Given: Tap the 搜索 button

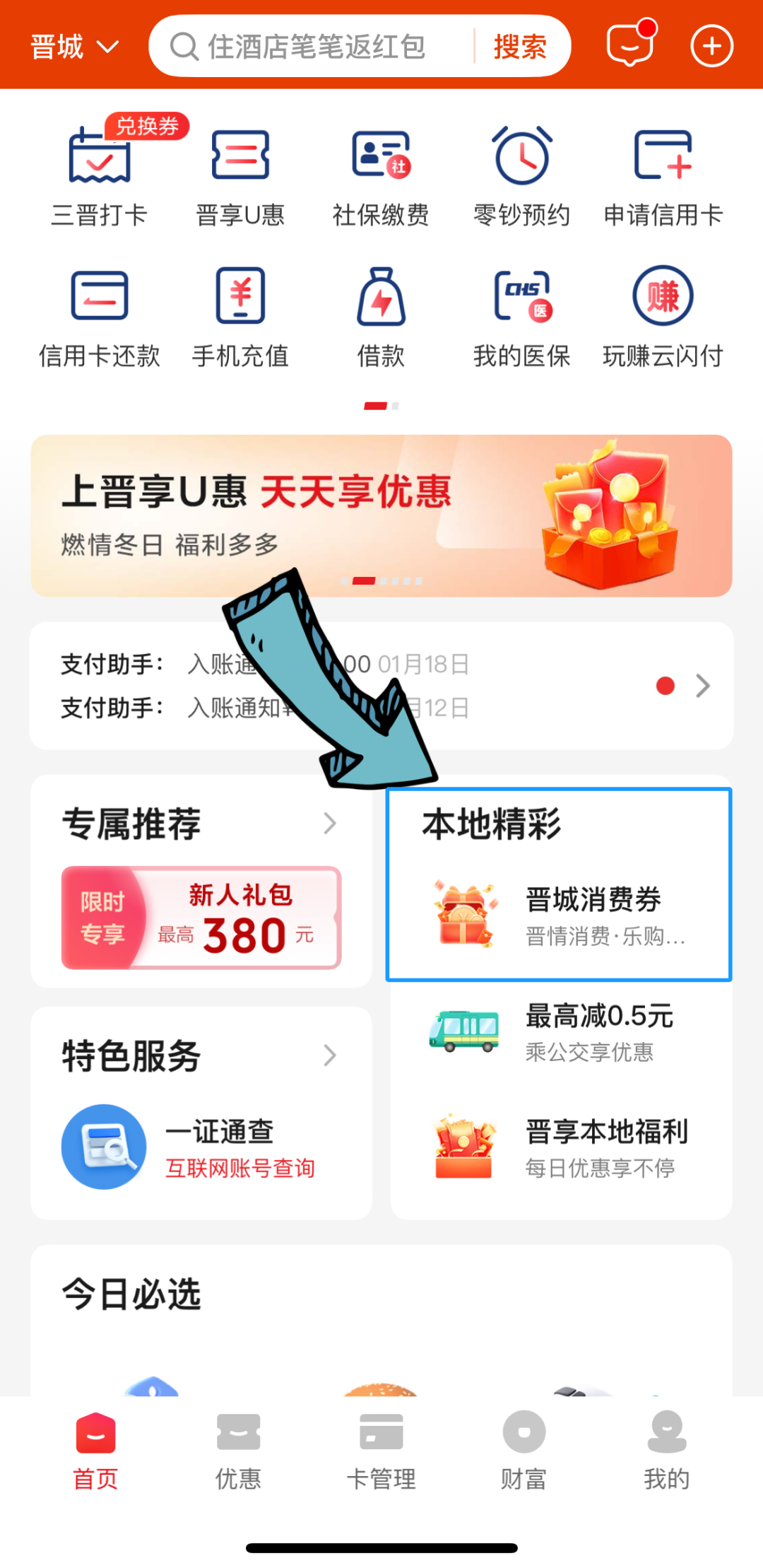Looking at the screenshot, I should click(520, 47).
